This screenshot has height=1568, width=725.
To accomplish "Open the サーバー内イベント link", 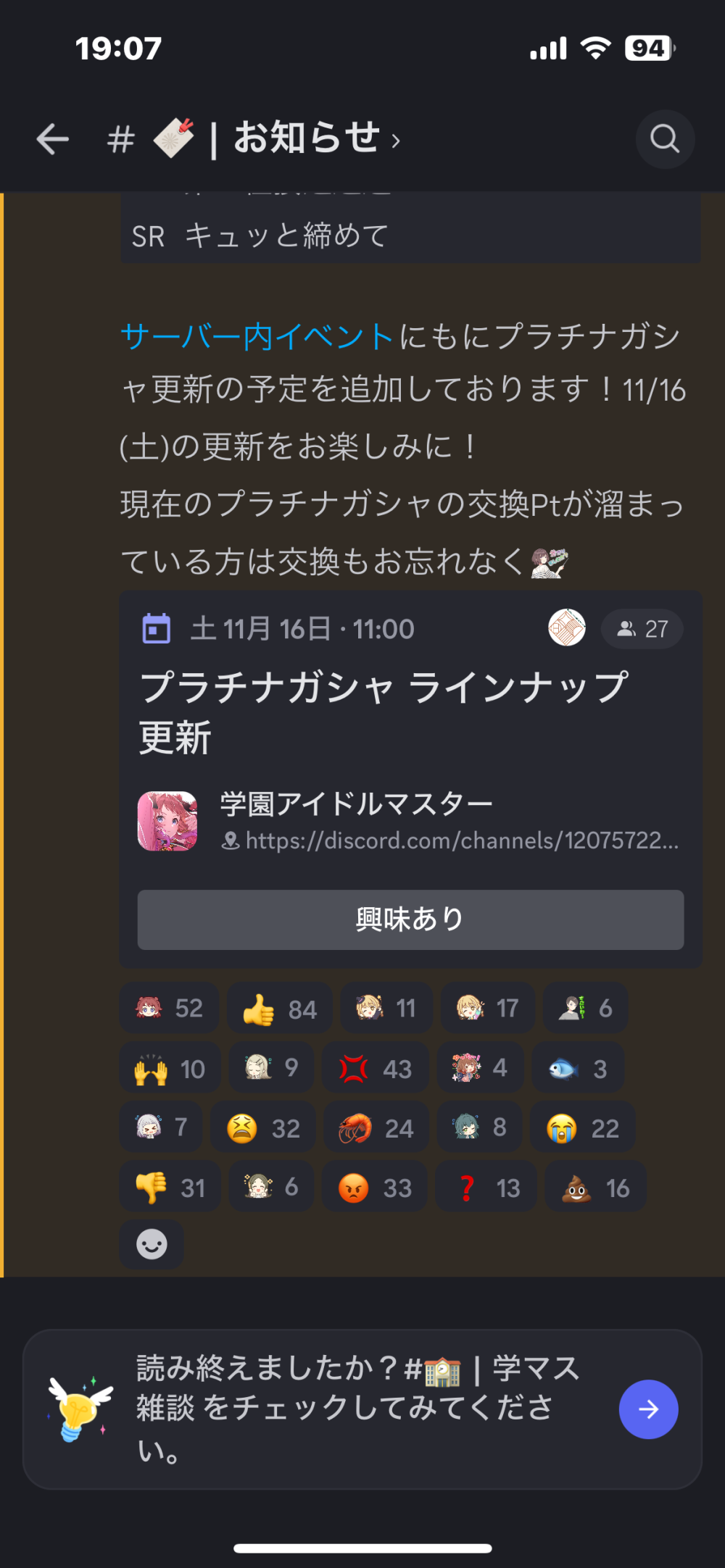I will [x=257, y=337].
